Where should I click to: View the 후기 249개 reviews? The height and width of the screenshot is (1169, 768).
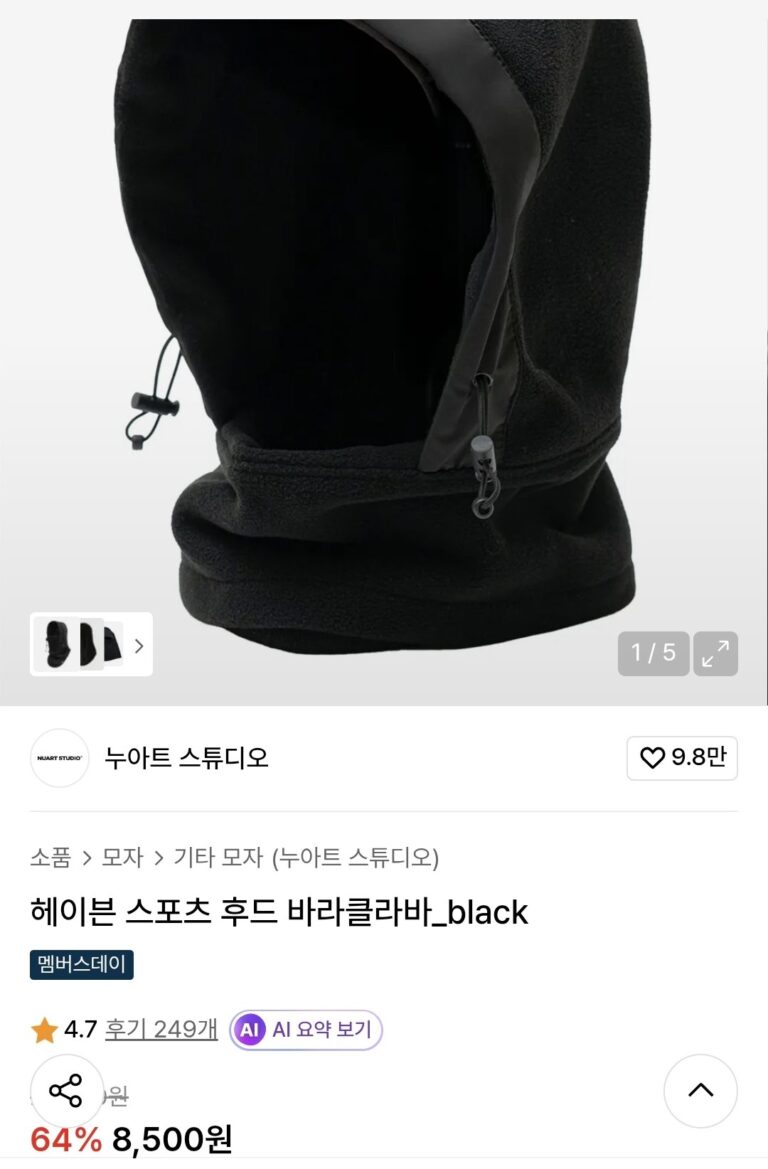(161, 1029)
